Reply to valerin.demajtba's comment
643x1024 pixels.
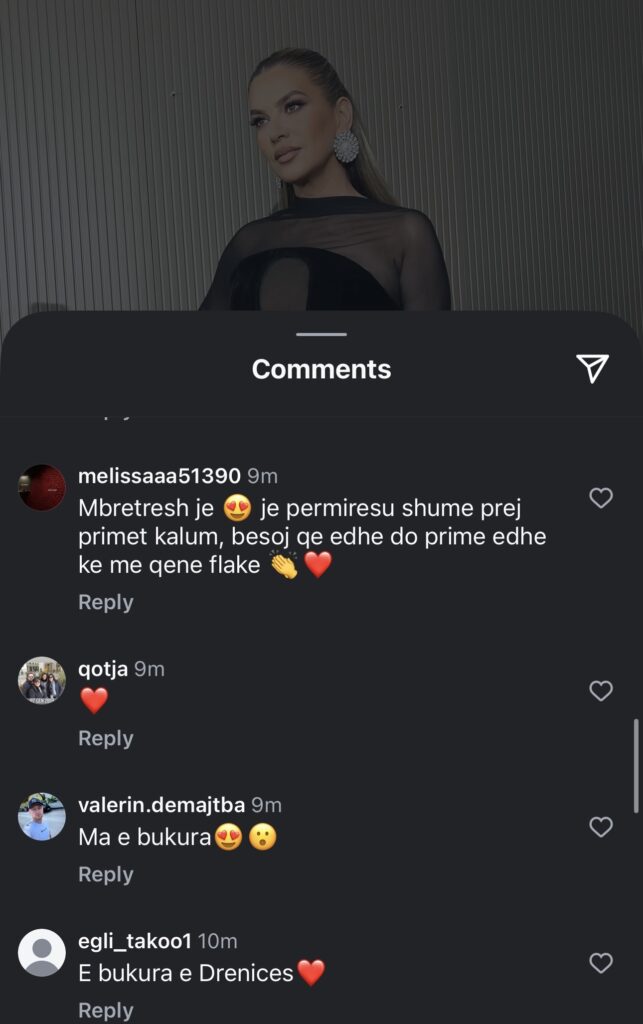[105, 874]
